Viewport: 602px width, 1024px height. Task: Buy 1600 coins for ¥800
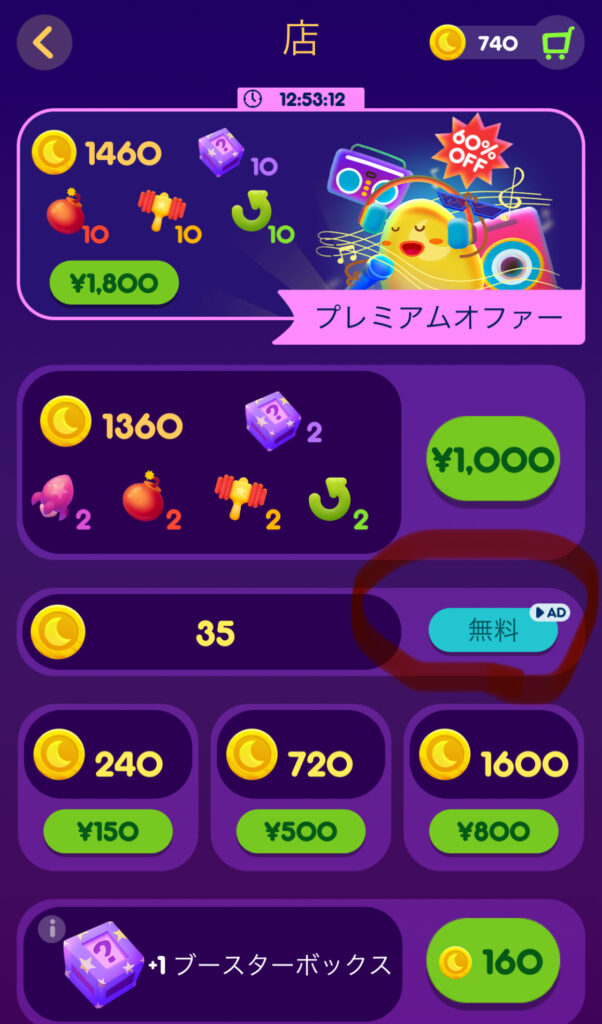(494, 831)
